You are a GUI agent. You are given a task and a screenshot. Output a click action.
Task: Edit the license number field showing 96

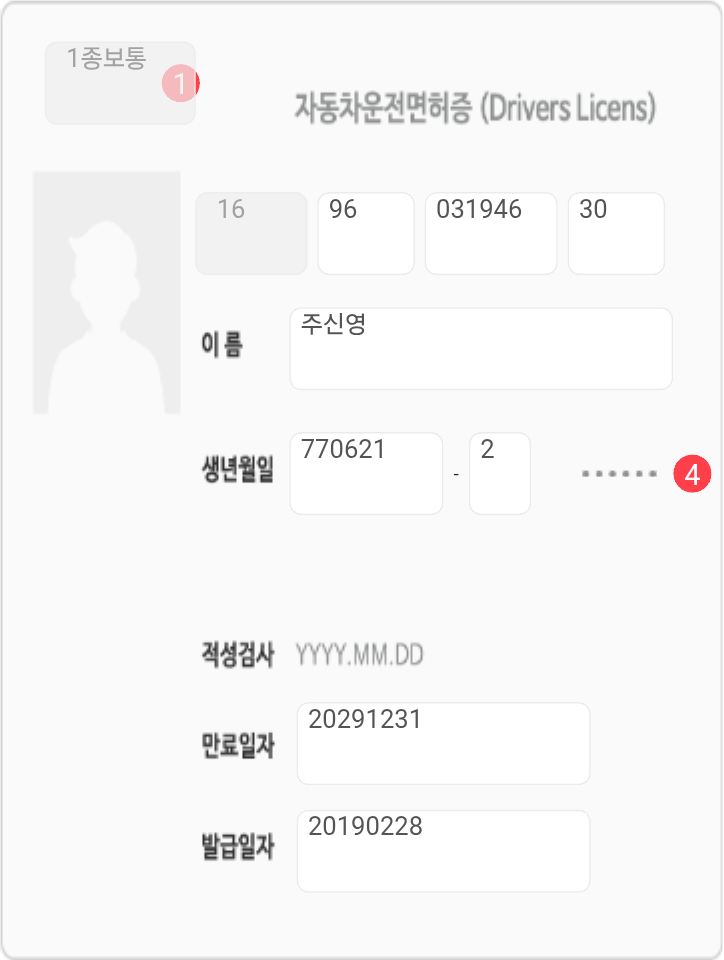366,233
